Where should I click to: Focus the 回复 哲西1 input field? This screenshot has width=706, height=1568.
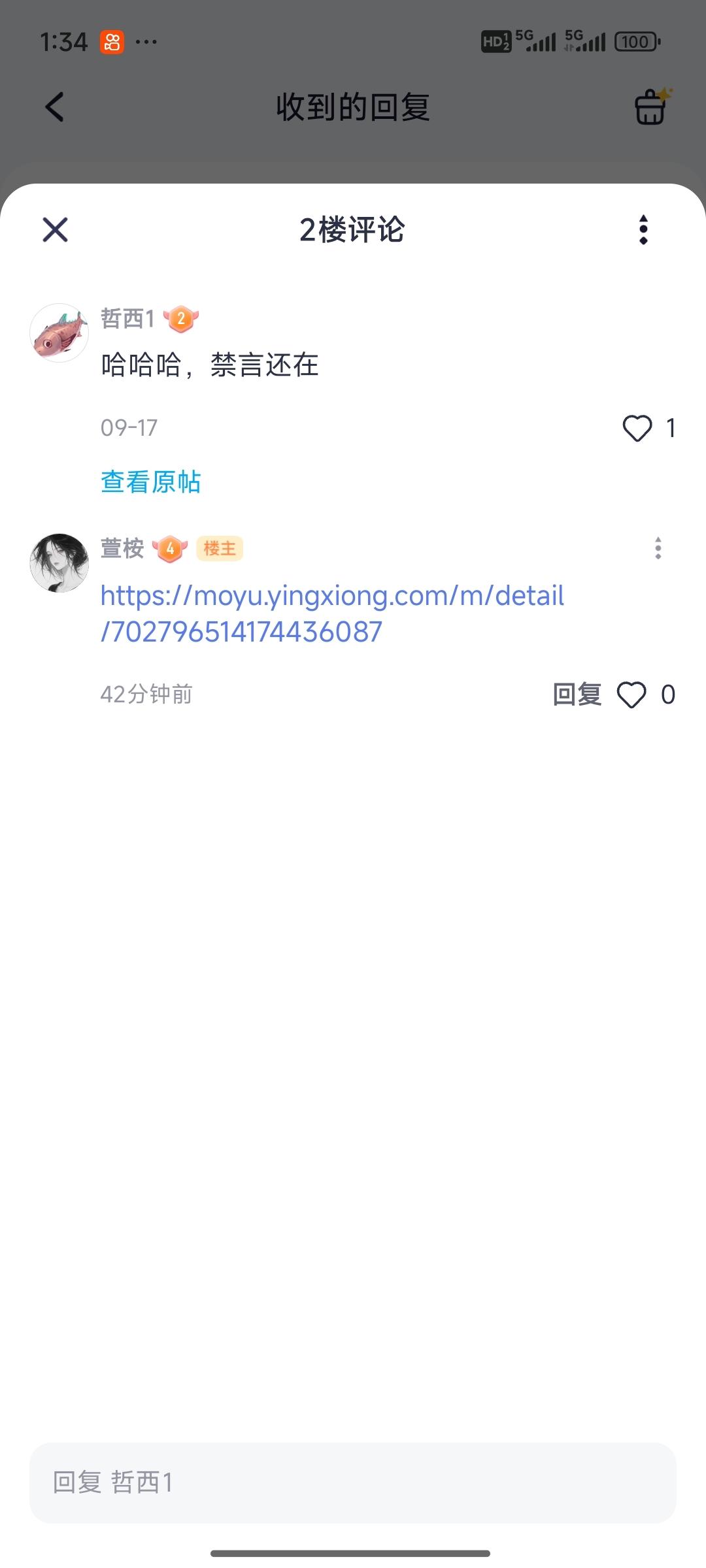click(353, 1482)
